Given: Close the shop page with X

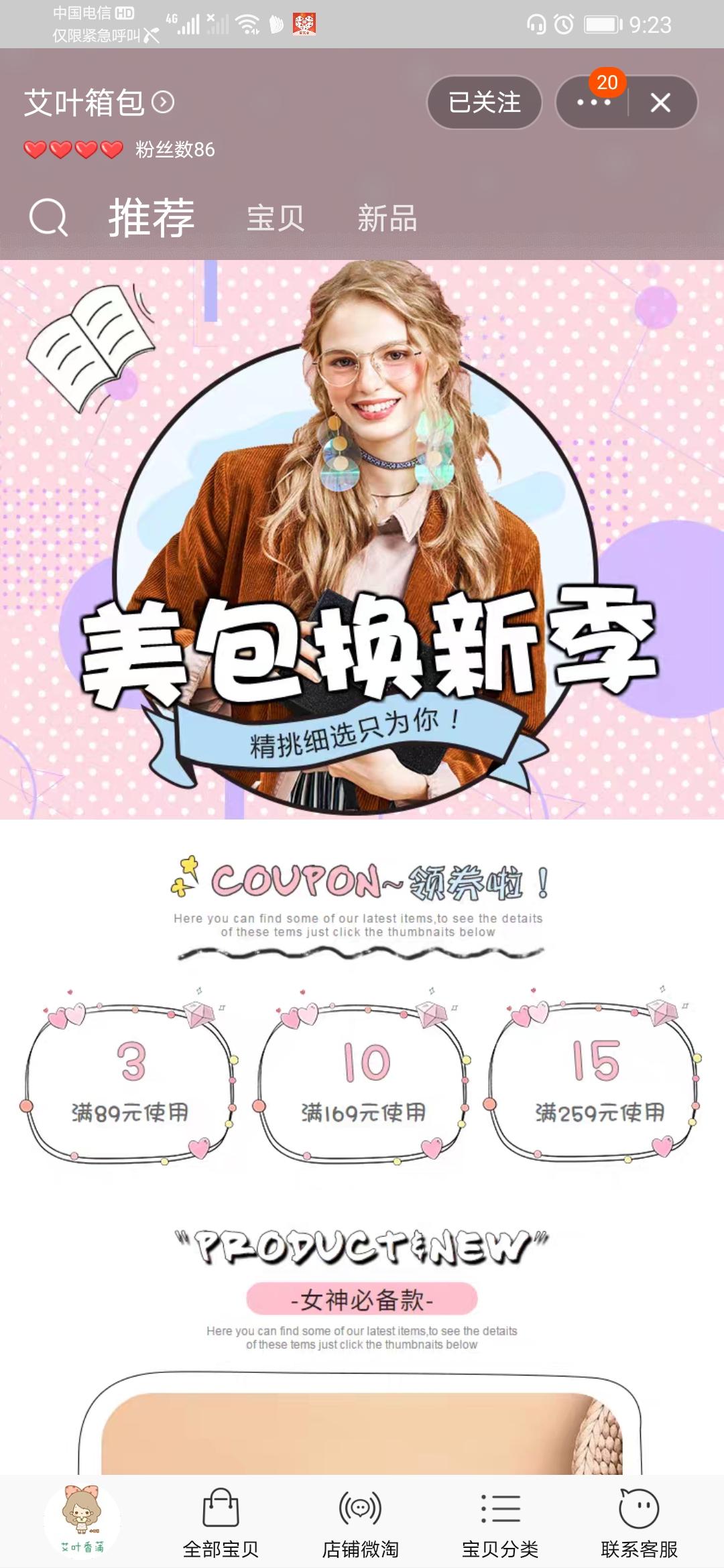Looking at the screenshot, I should [660, 103].
